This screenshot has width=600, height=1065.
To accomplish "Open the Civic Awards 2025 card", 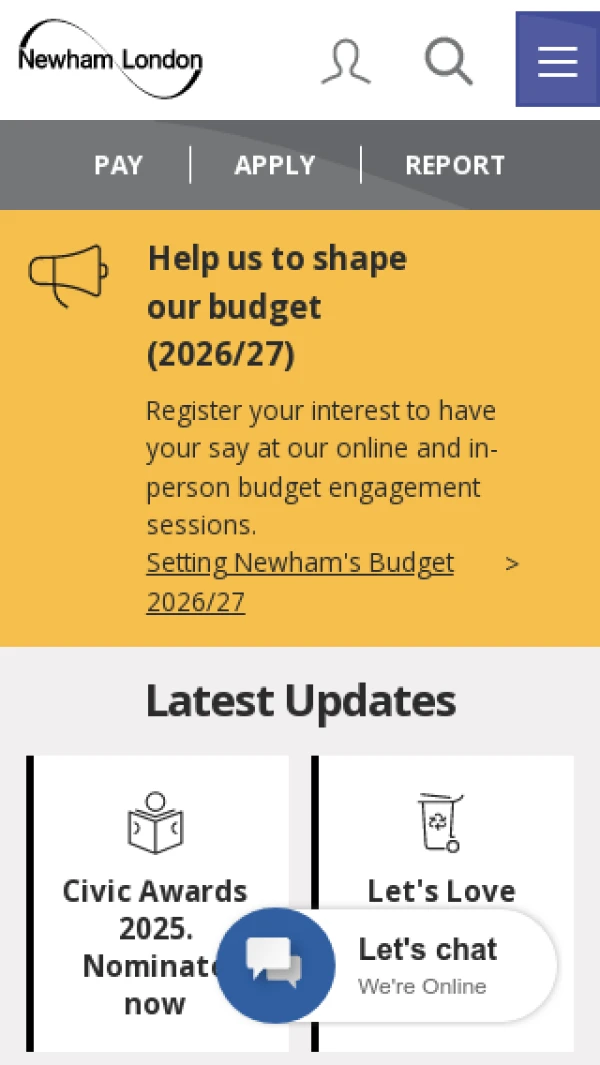I will (155, 860).
